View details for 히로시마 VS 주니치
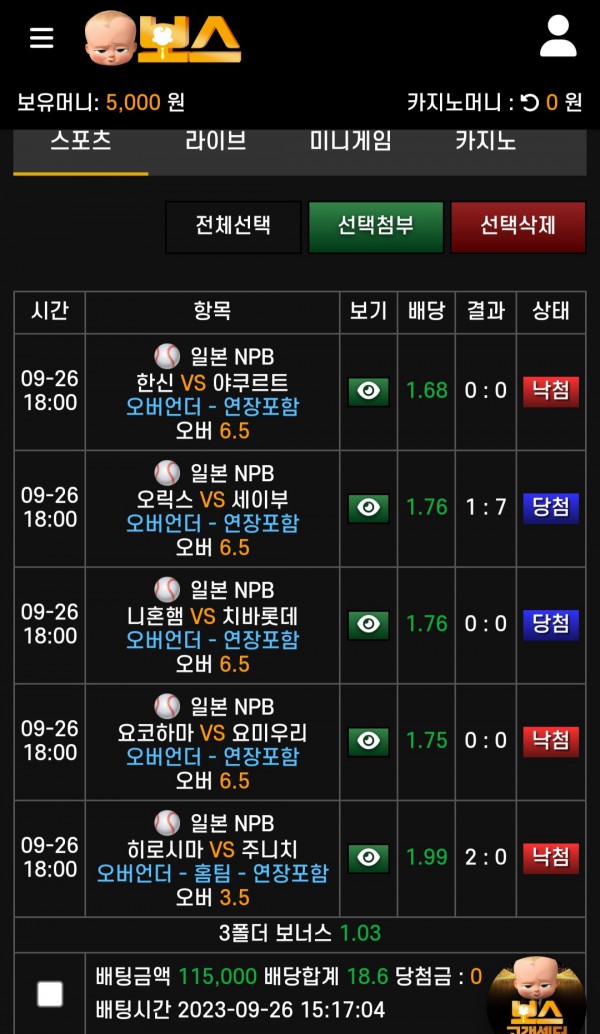Image resolution: width=600 pixels, height=1034 pixels. (x=368, y=857)
